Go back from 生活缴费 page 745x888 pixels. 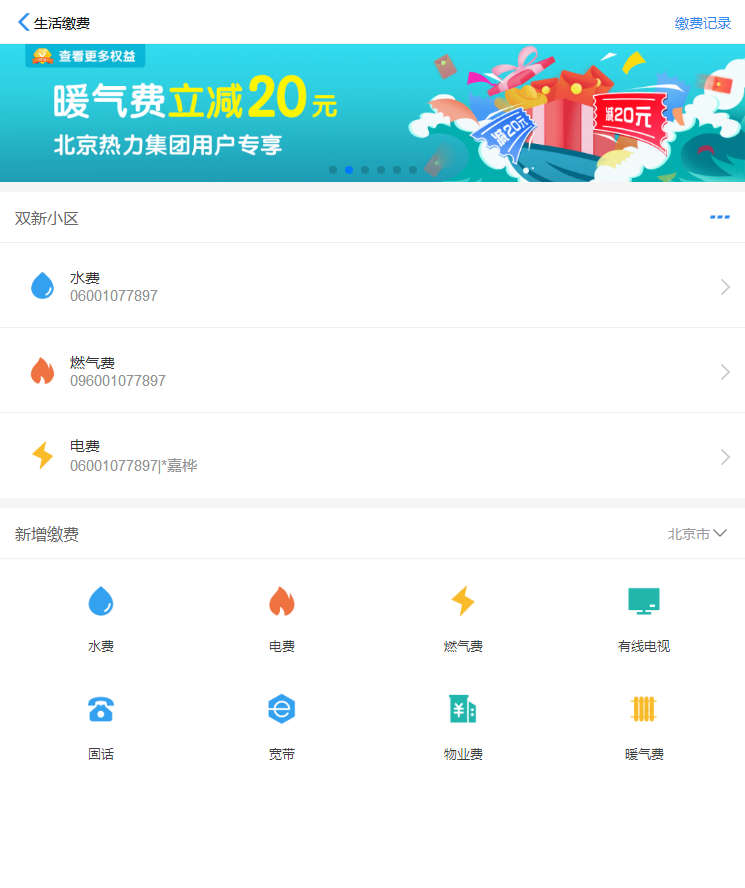(24, 22)
